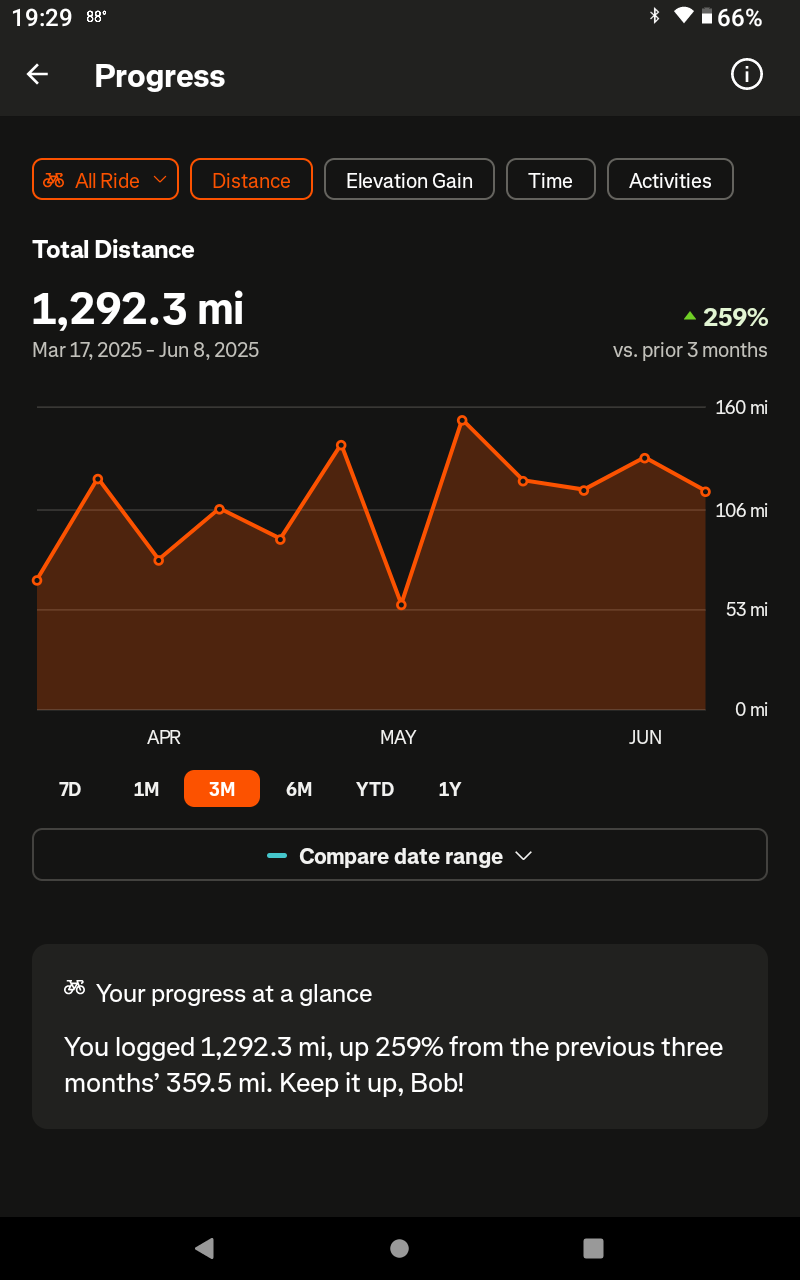This screenshot has height=1280, width=800.
Task: Show the Time metric
Action: coord(551,180)
